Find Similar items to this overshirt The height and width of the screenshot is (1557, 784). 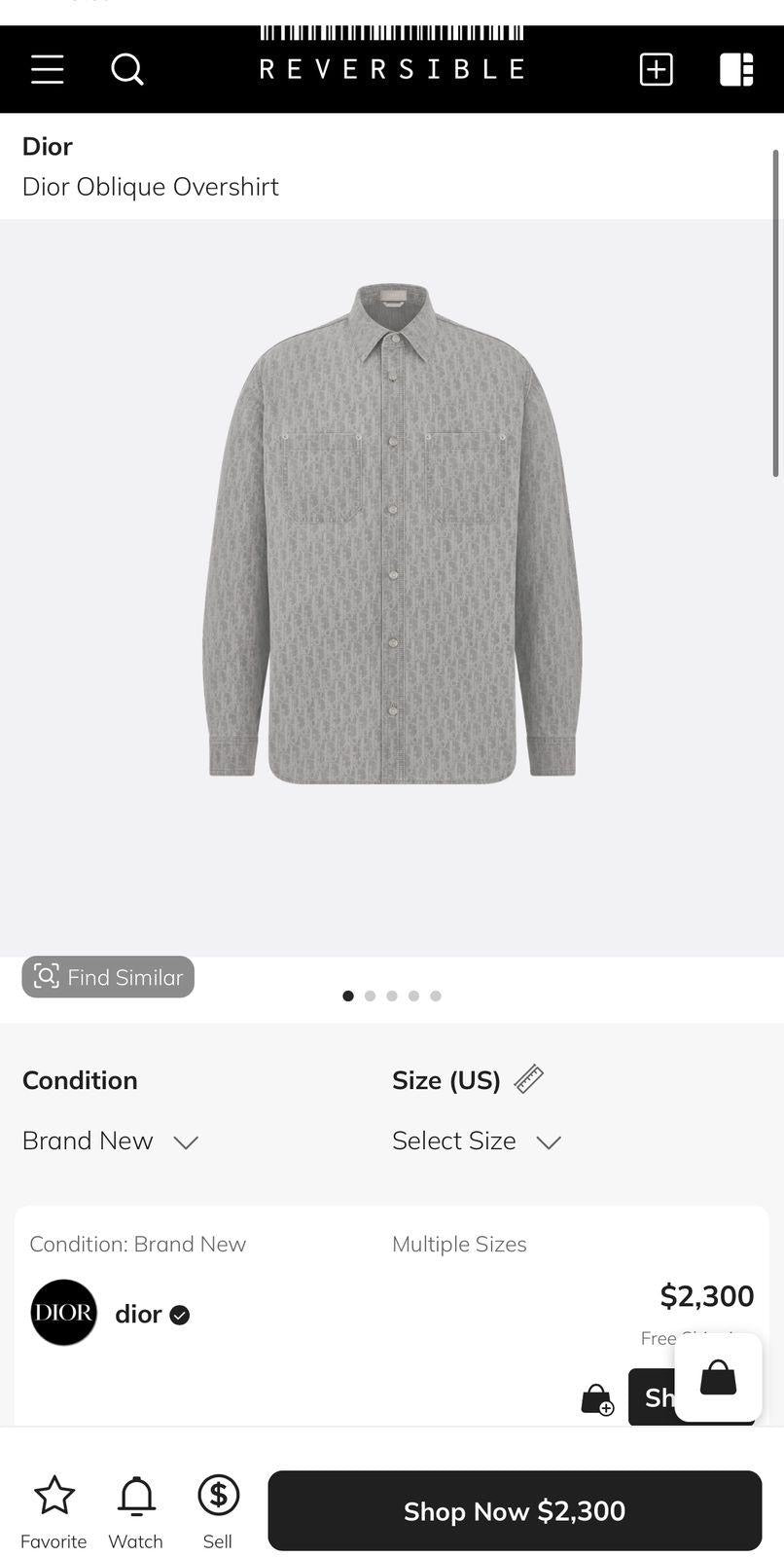(108, 977)
